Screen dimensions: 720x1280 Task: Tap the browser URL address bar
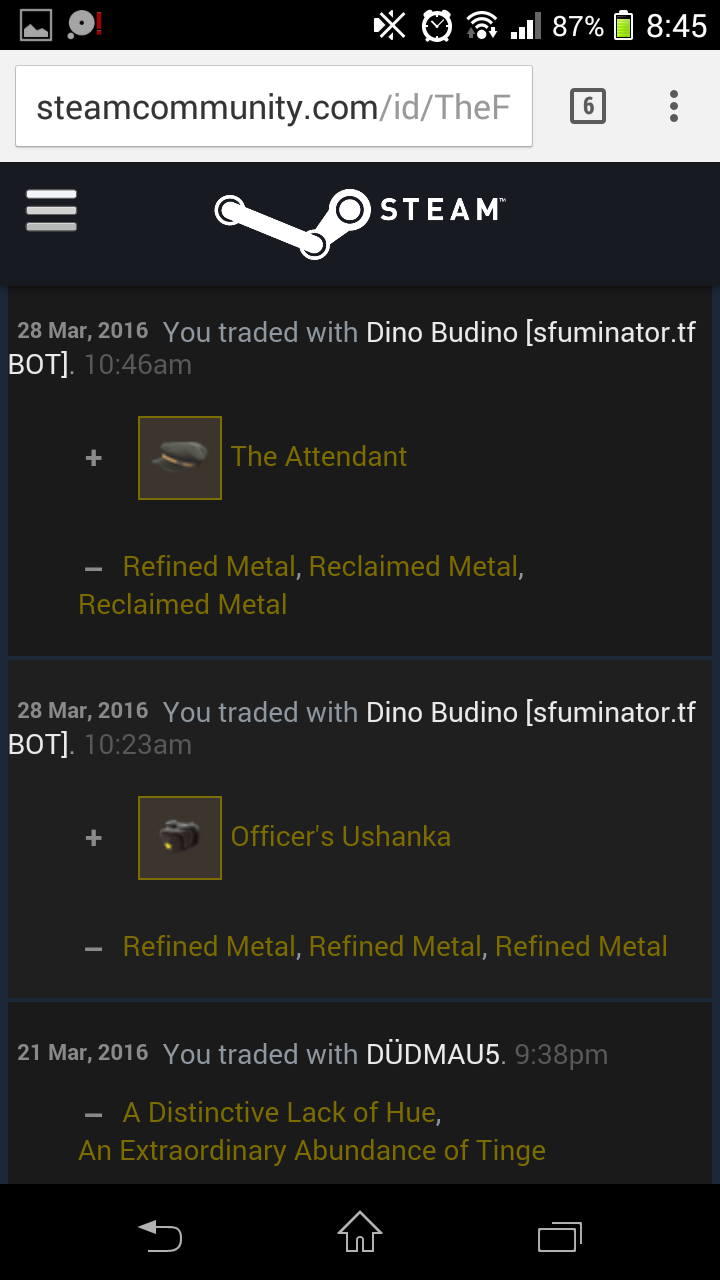click(274, 107)
